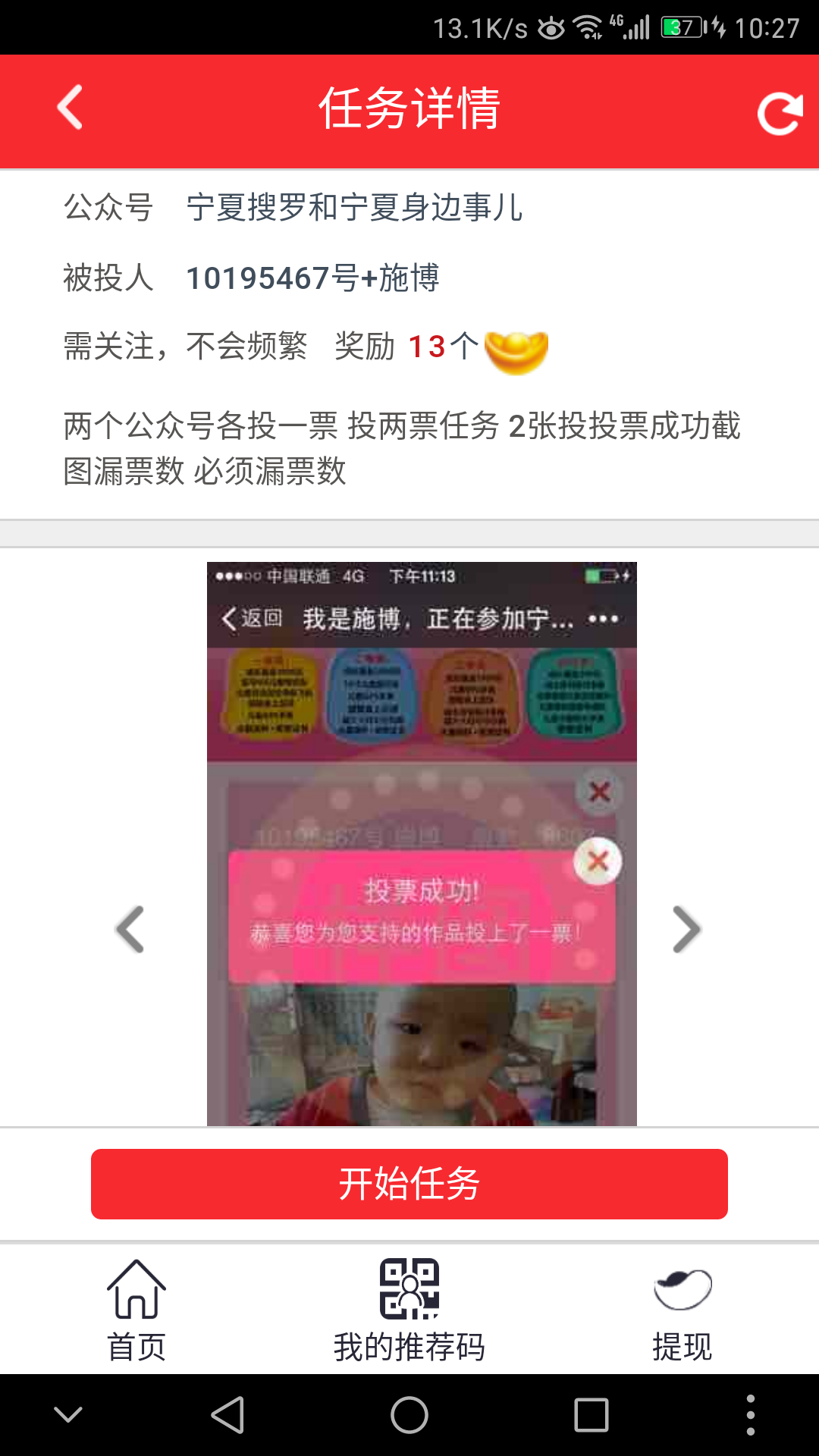Viewport: 819px width, 1456px height.
Task: Open the system recent apps view
Action: [x=591, y=1415]
